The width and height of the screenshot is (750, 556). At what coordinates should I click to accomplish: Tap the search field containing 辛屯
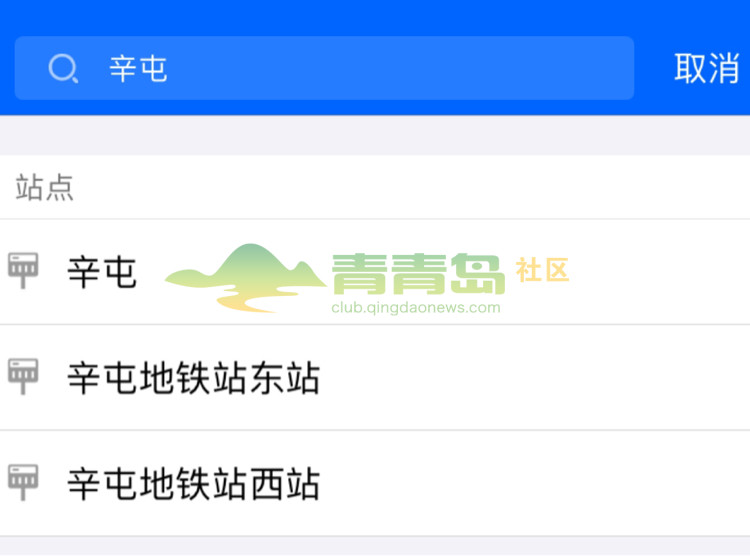coord(325,68)
